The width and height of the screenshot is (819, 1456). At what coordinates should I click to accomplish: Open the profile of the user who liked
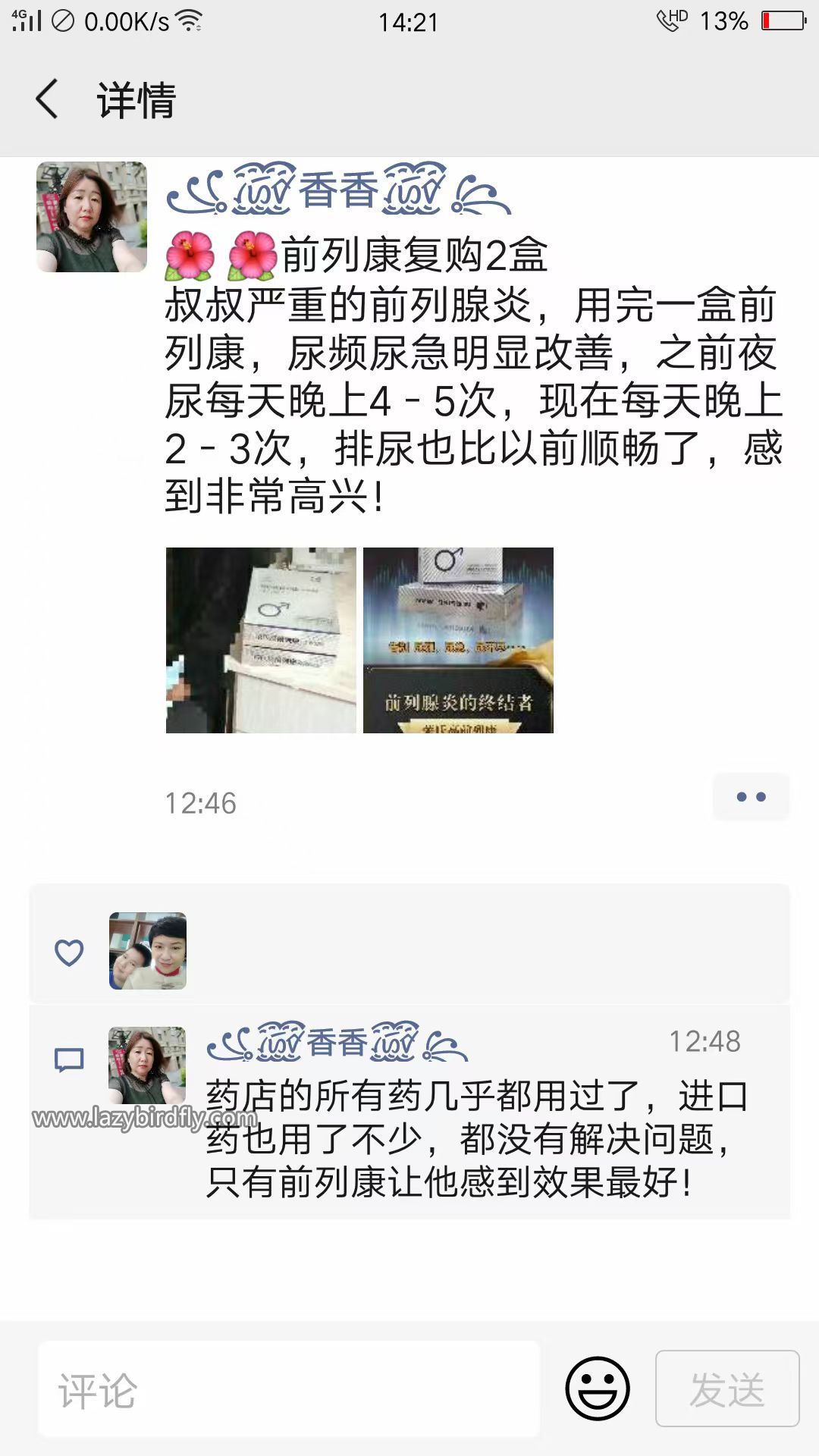(148, 951)
